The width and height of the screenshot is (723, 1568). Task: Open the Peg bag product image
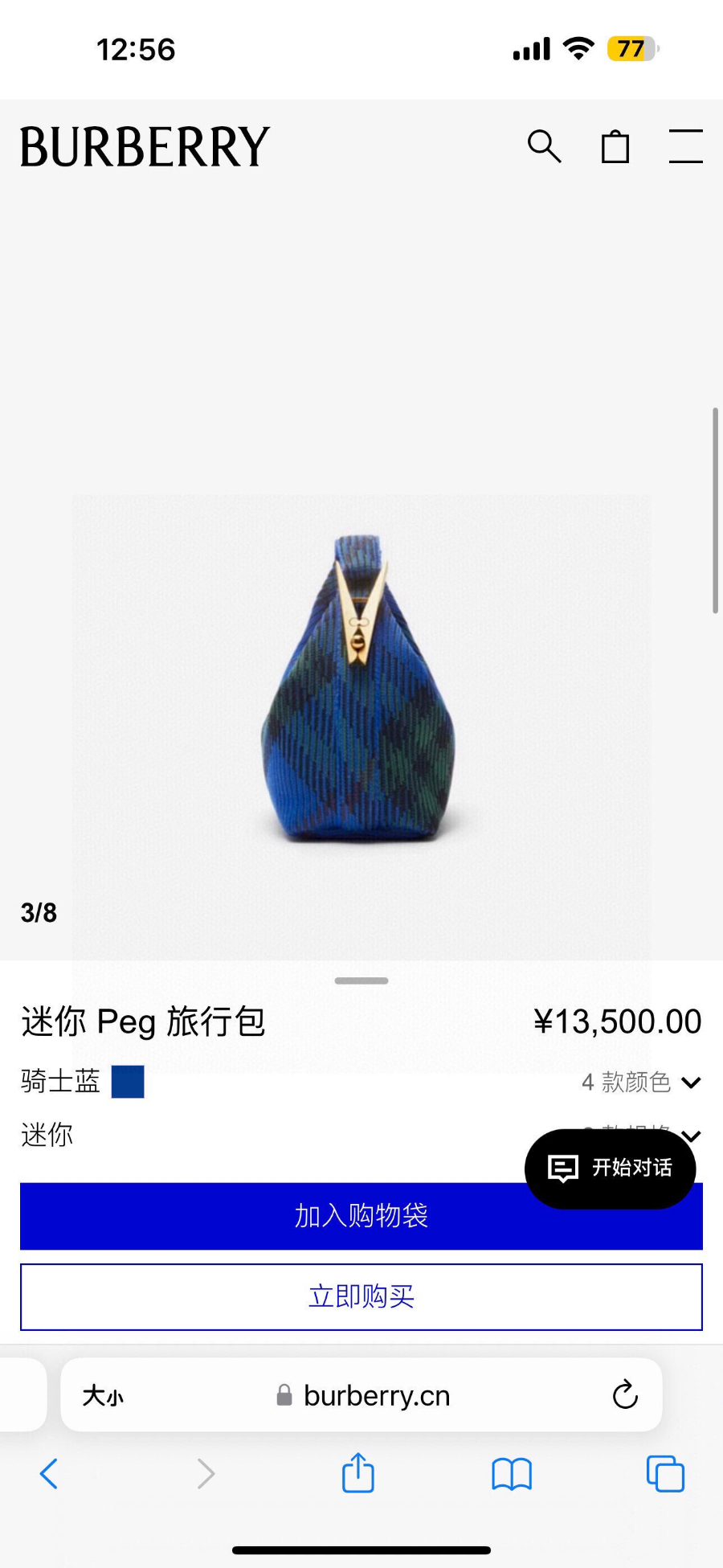tap(359, 691)
